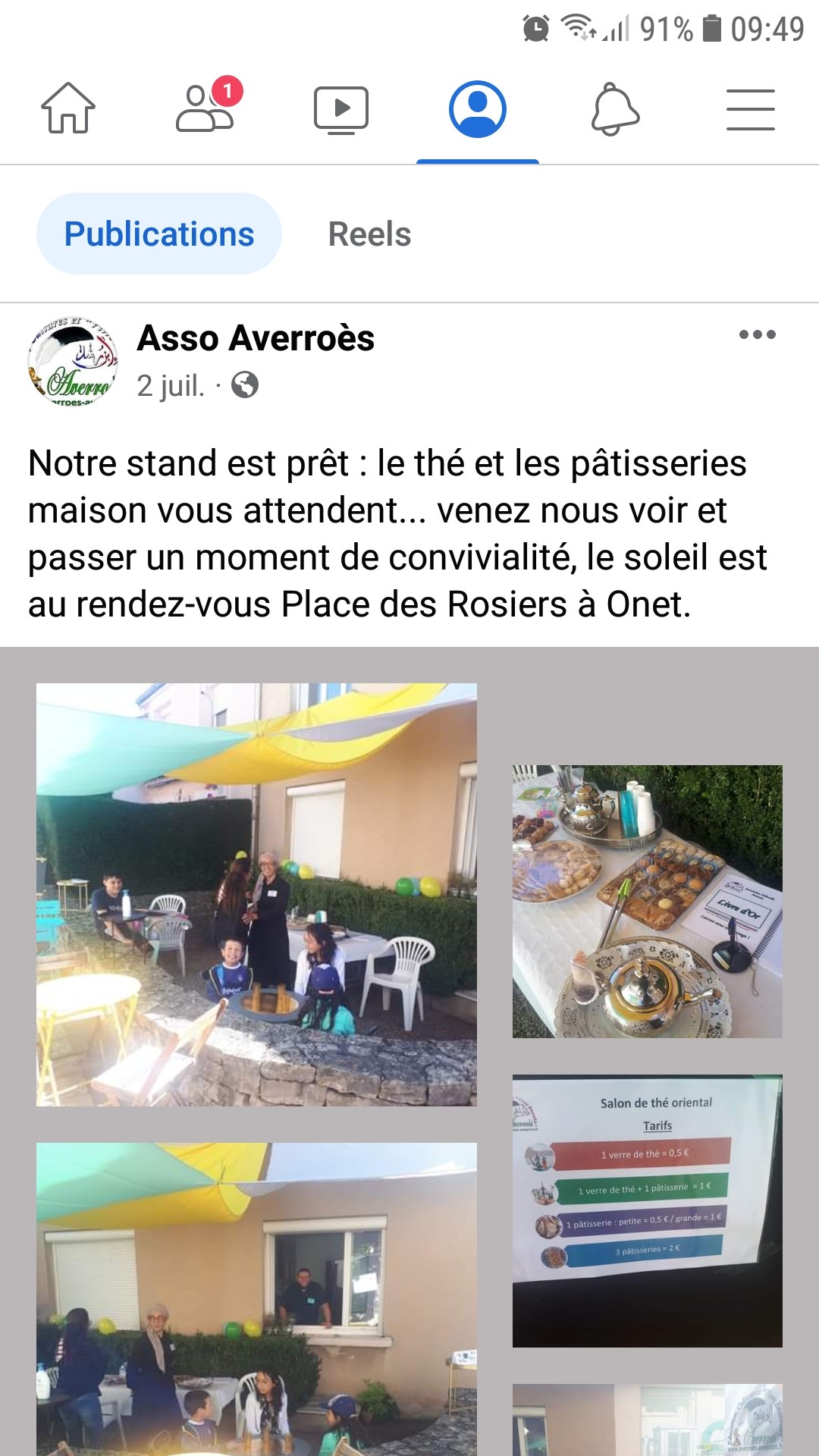This screenshot has width=819, height=1456.
Task: Open Asso Averroès profile picture
Action: point(74,361)
